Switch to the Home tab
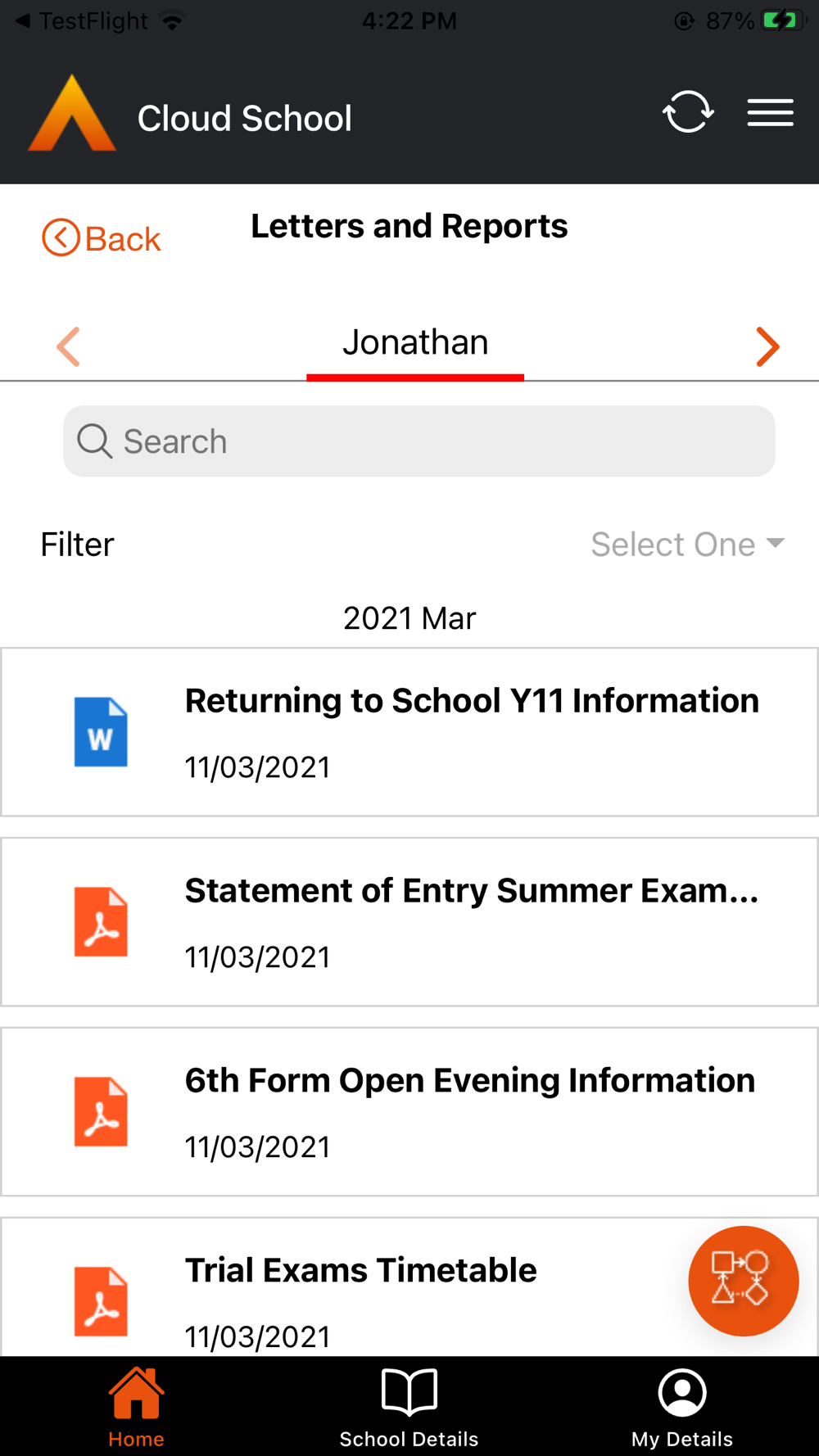819x1456 pixels. (136, 1407)
